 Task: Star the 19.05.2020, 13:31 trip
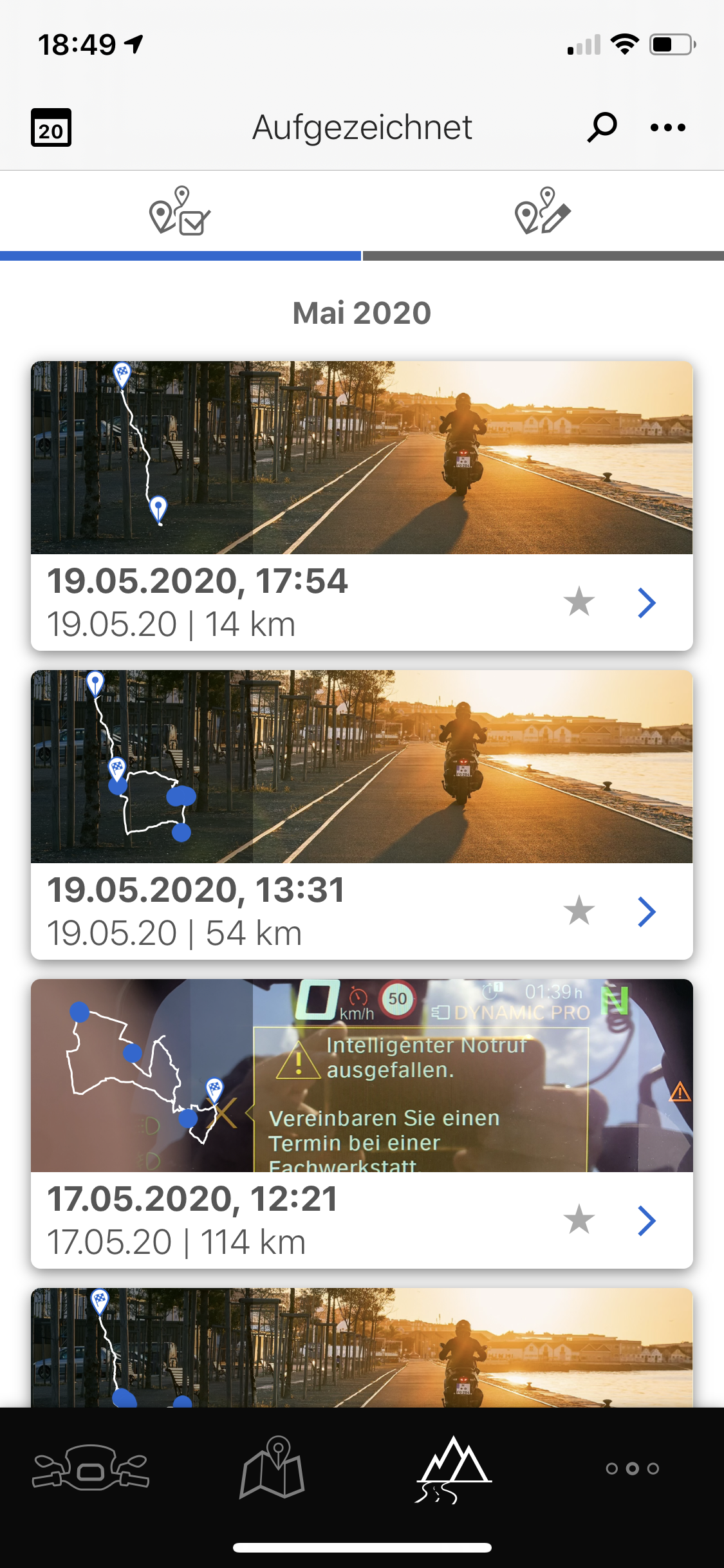tap(579, 911)
